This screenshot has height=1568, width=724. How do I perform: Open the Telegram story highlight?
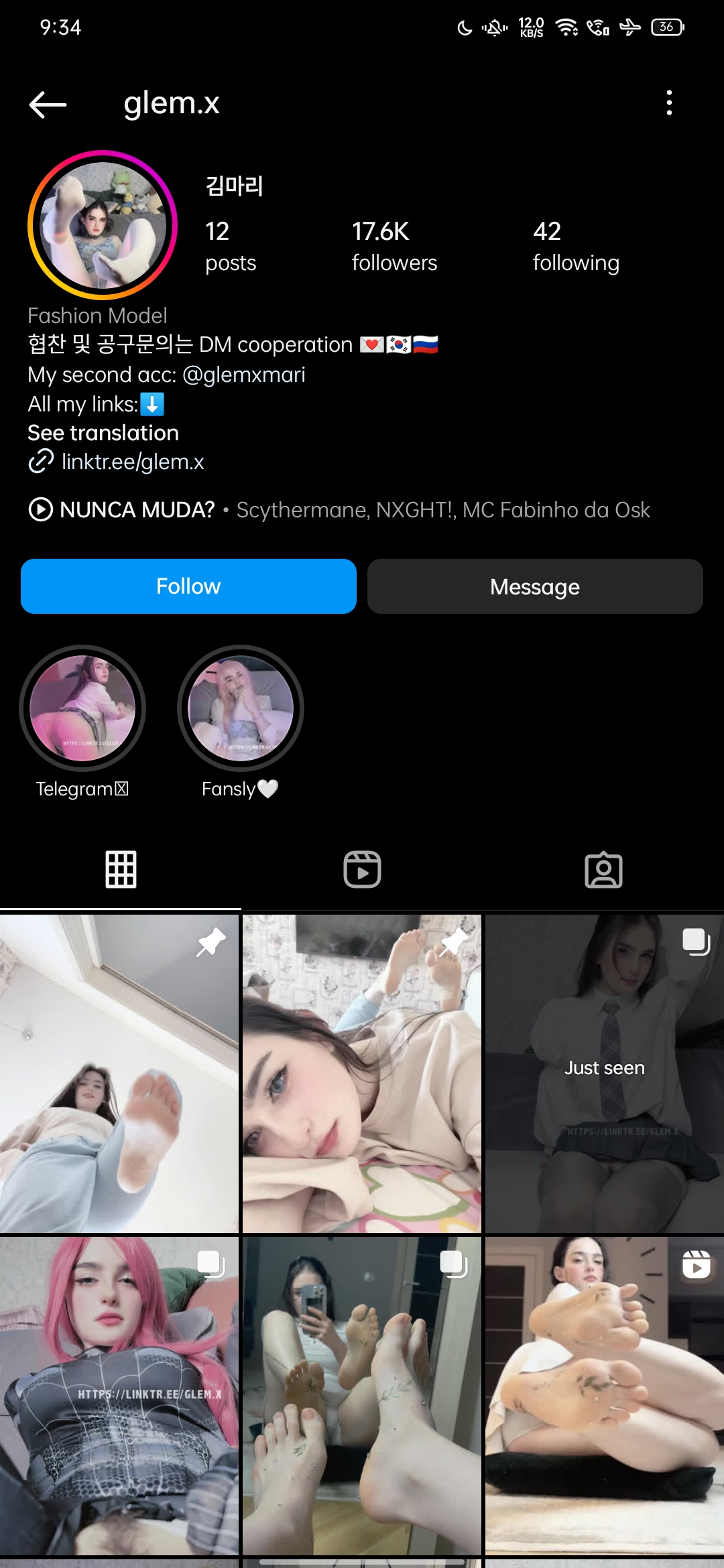[x=82, y=708]
